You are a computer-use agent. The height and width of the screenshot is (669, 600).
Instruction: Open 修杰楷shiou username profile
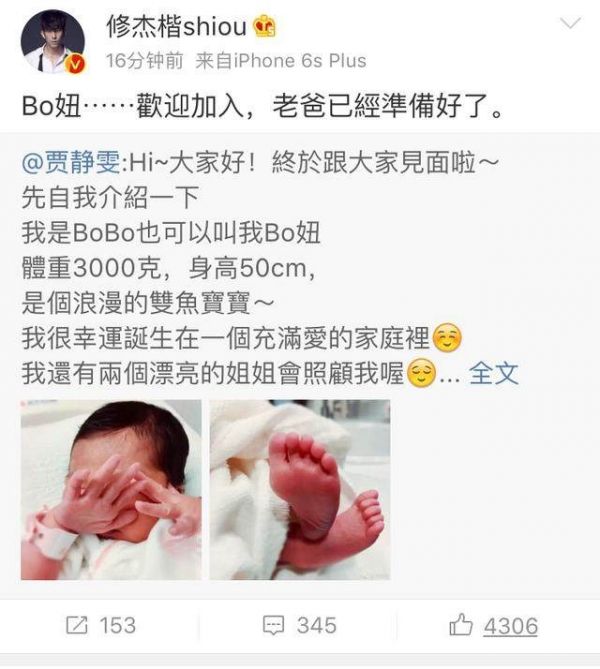point(190,26)
